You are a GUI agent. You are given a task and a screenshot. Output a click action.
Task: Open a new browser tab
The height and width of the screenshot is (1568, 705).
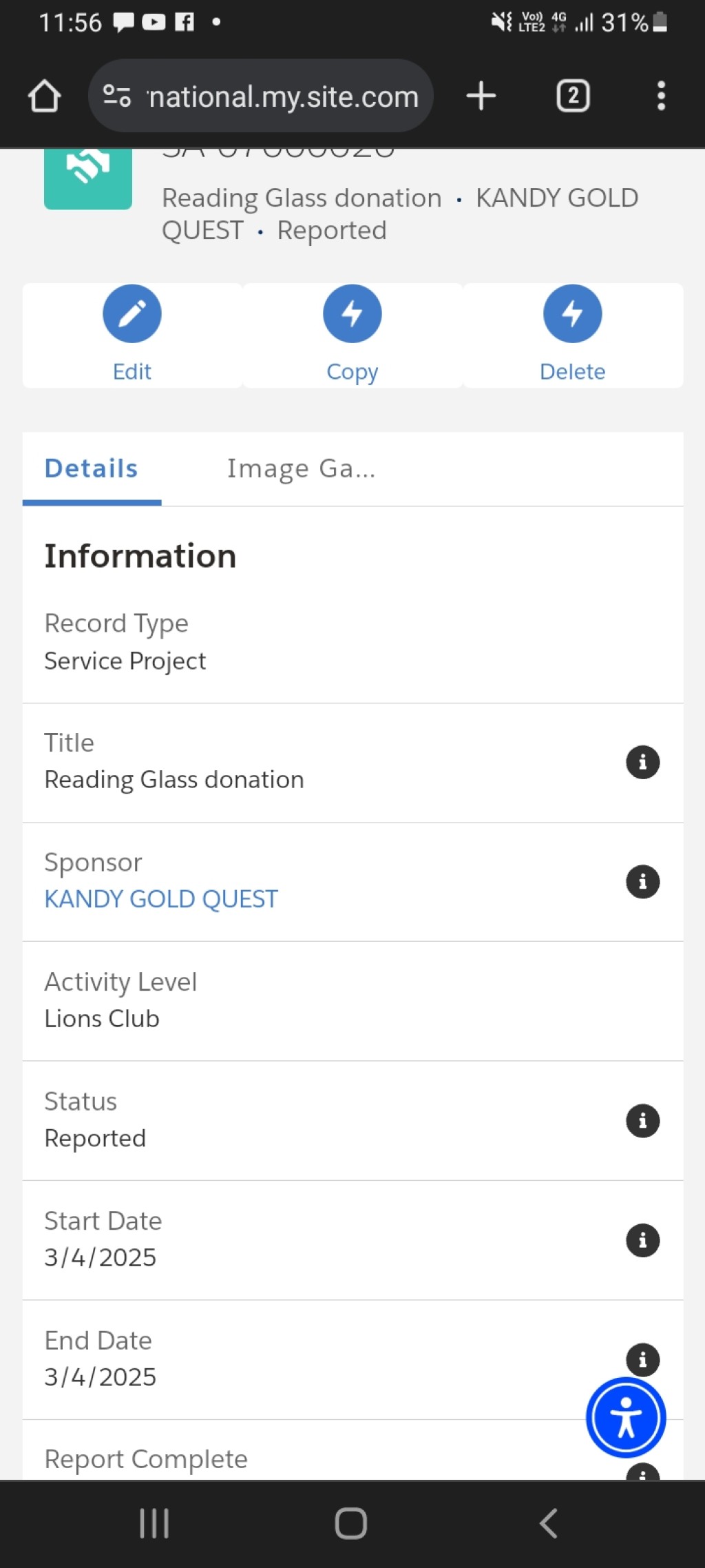coord(481,96)
